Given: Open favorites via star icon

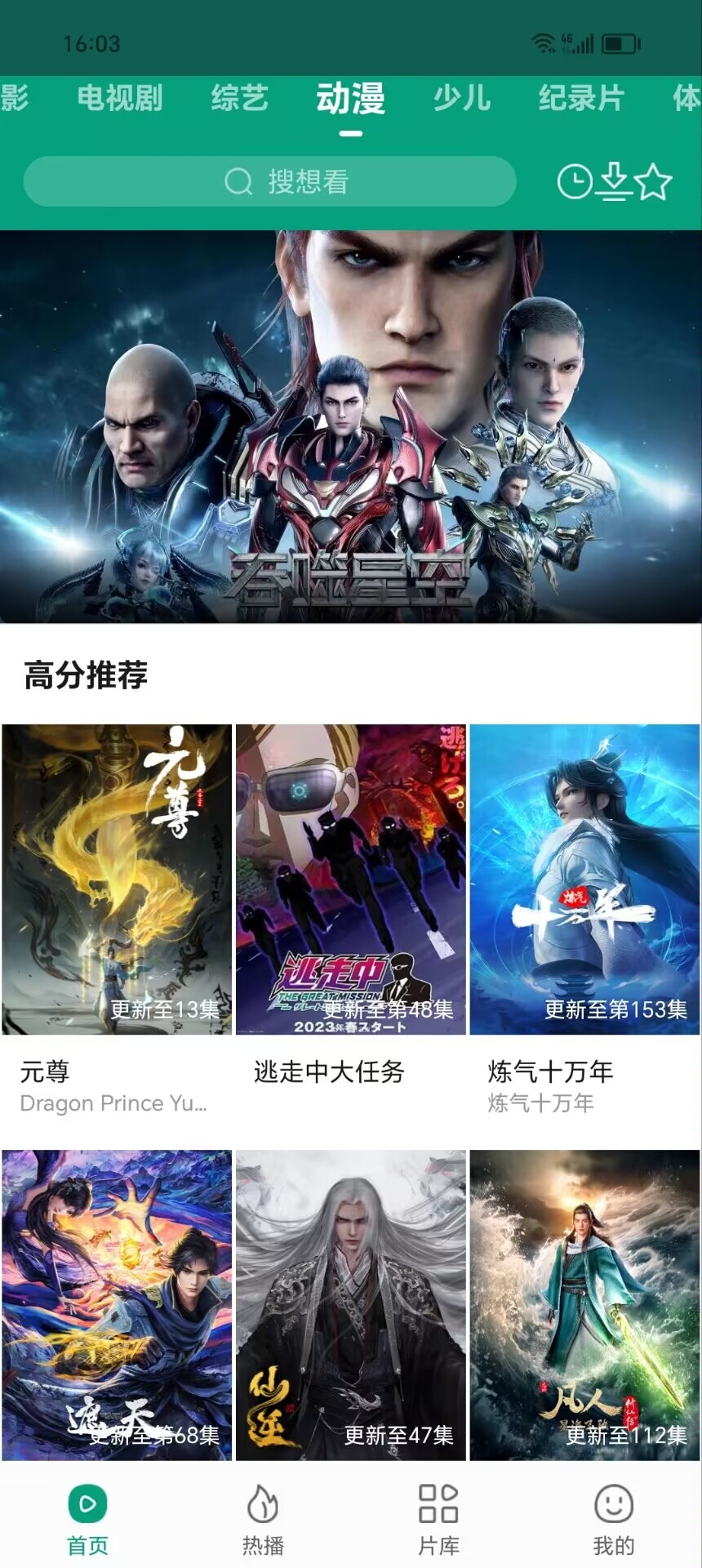Looking at the screenshot, I should click(x=655, y=181).
